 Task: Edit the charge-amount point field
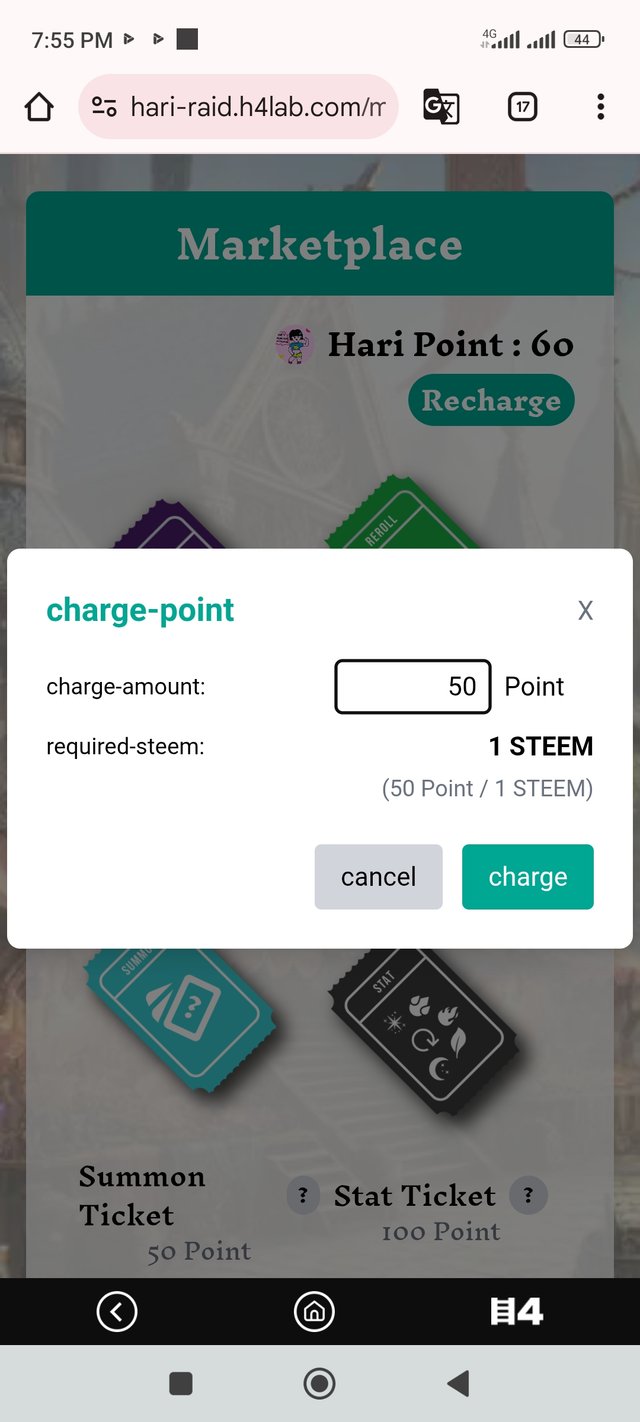point(413,687)
